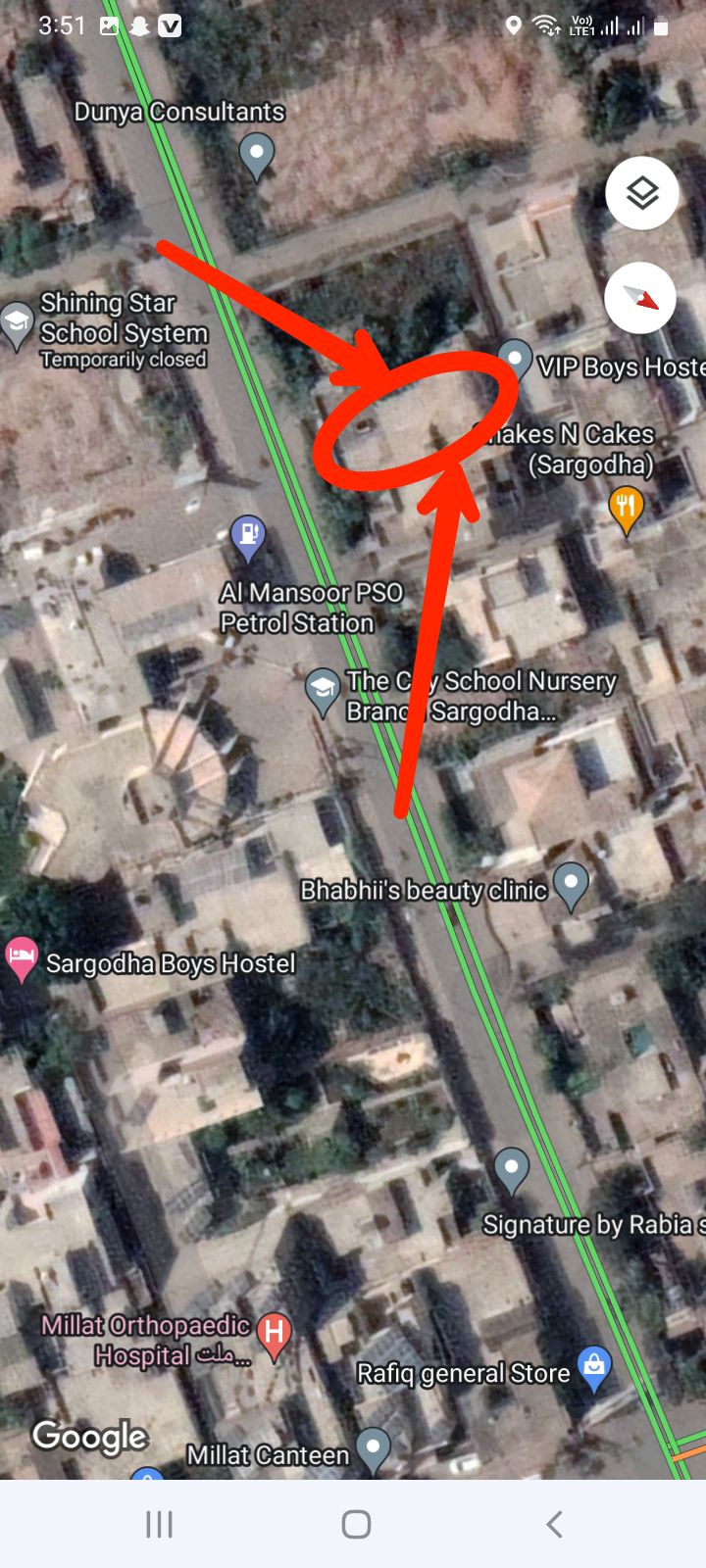
Task: Open the VIP Boys Hostel marker
Action: [516, 358]
